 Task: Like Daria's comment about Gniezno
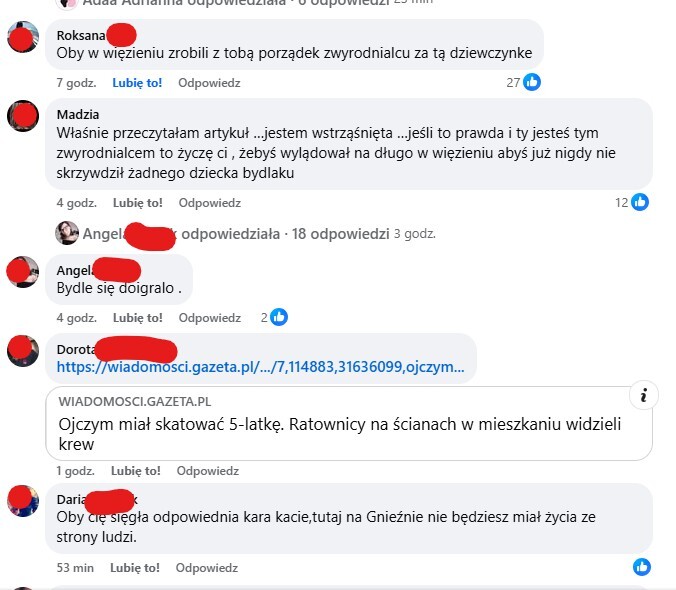pos(136,567)
